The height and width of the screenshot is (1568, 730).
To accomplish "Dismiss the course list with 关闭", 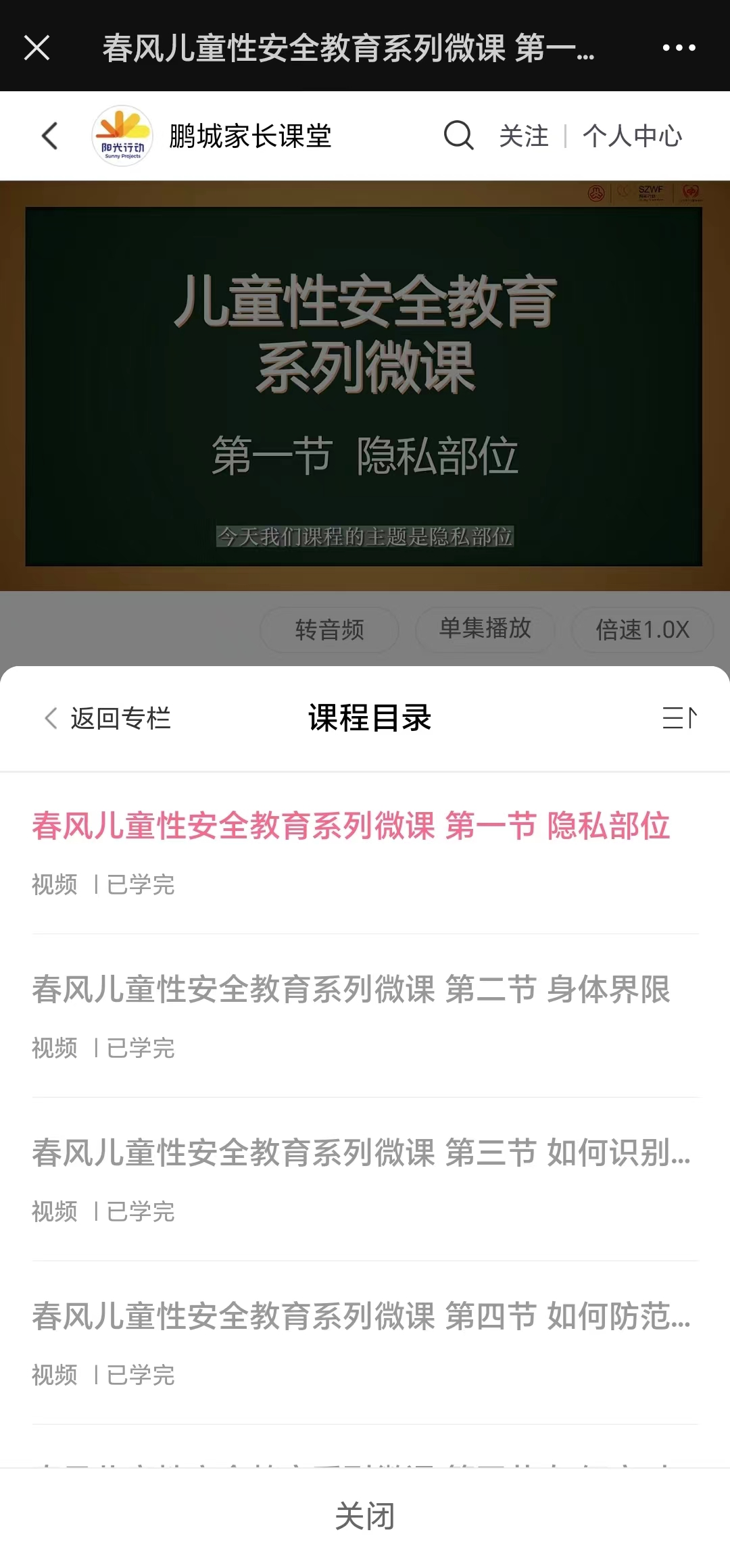I will (365, 1516).
